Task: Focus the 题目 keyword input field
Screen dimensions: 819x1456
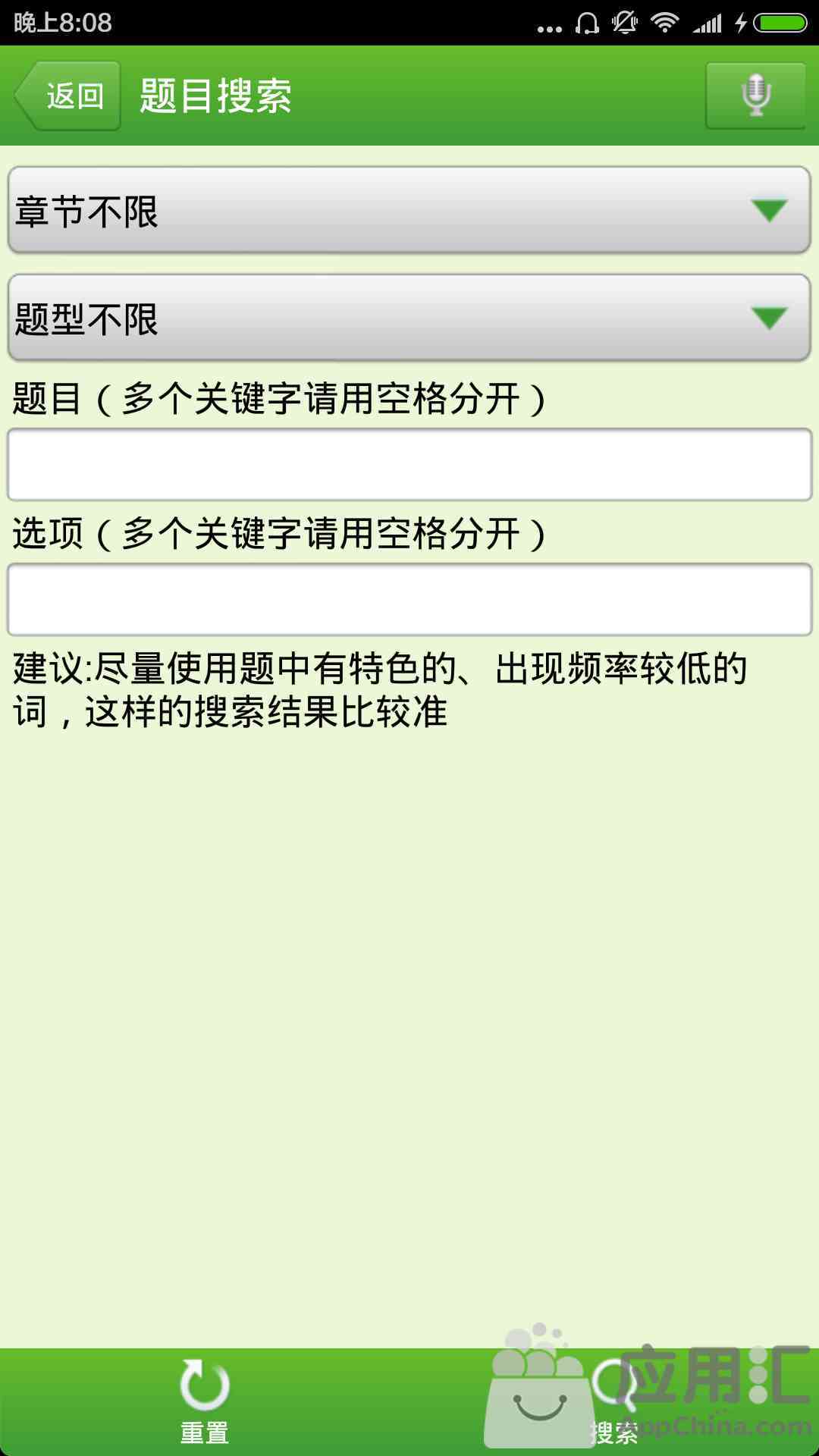Action: pos(409,464)
